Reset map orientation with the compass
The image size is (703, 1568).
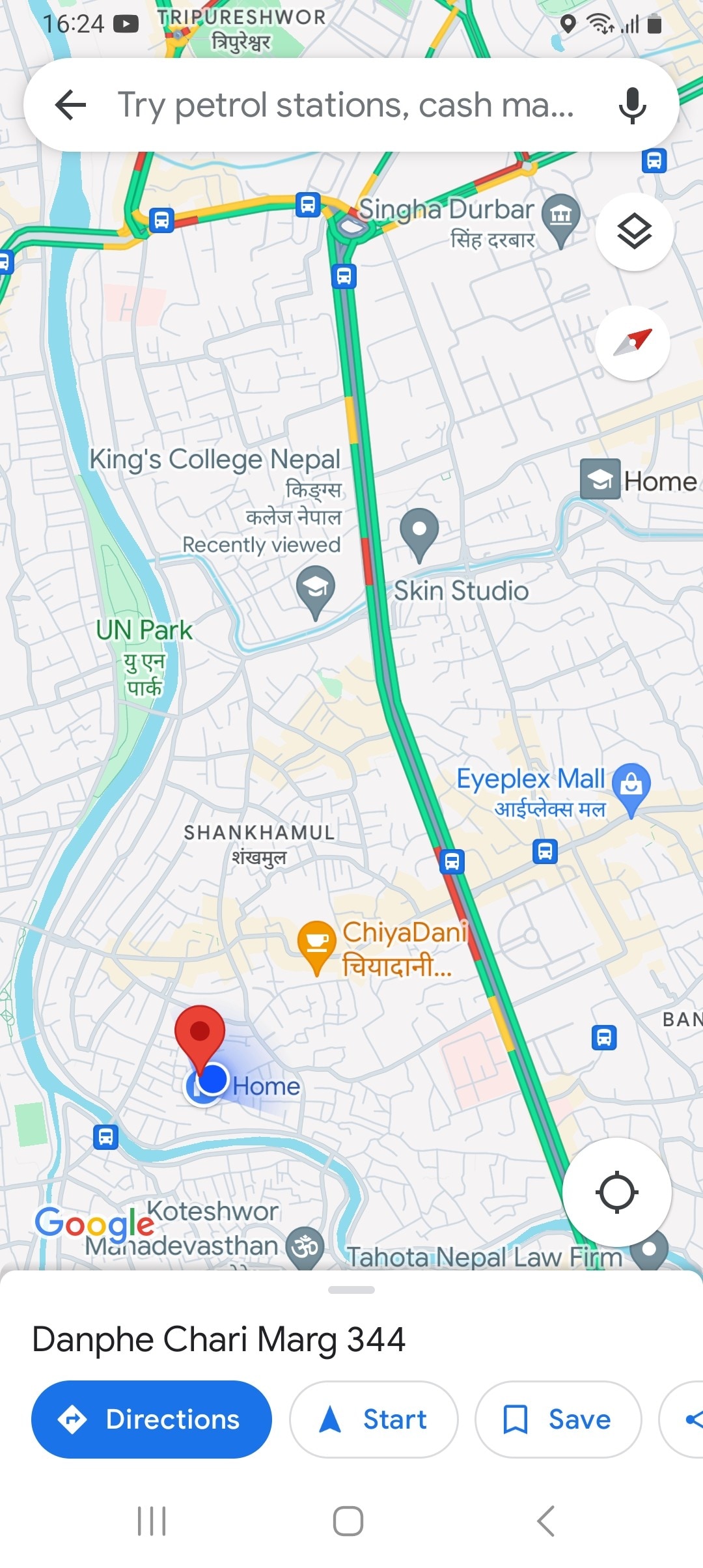click(633, 343)
